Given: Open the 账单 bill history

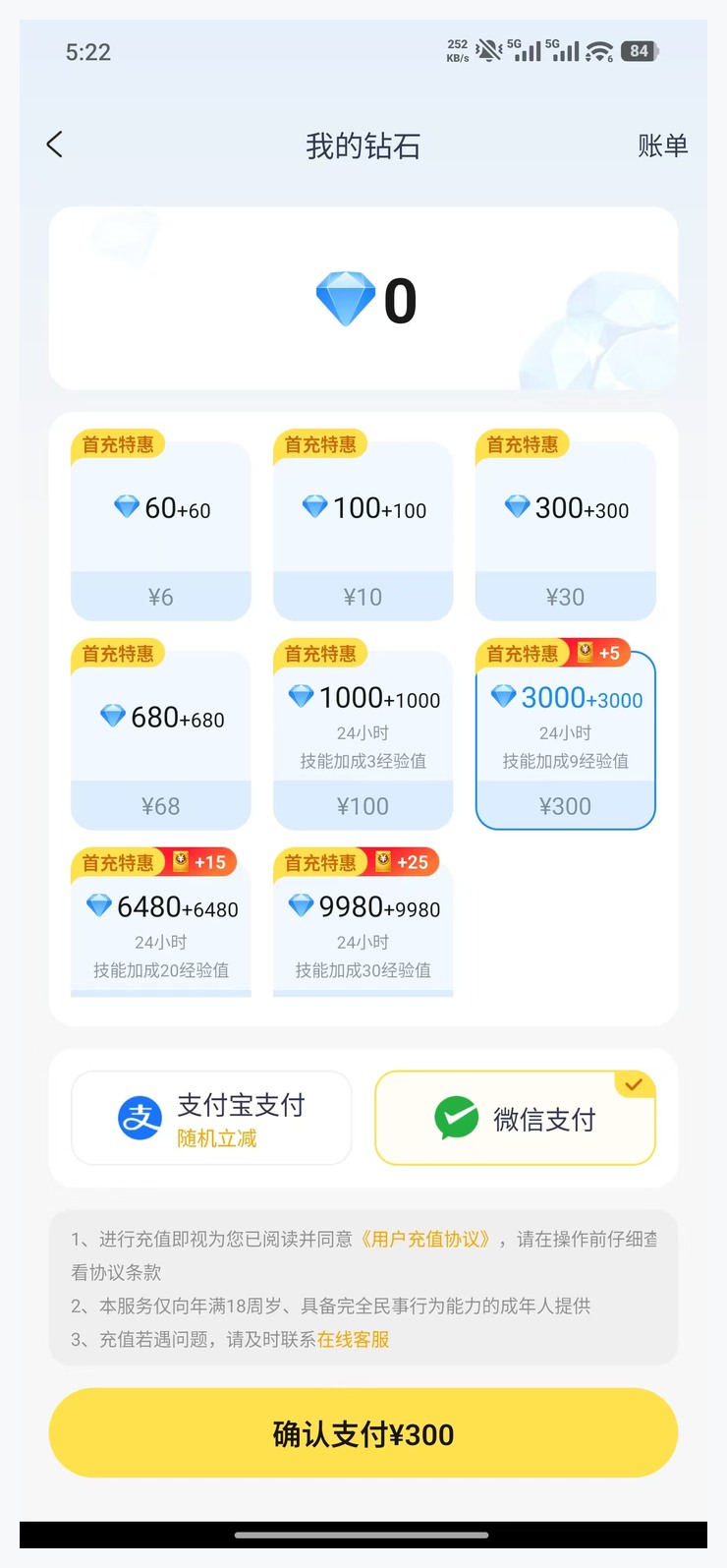Looking at the screenshot, I should pyautogui.click(x=662, y=145).
